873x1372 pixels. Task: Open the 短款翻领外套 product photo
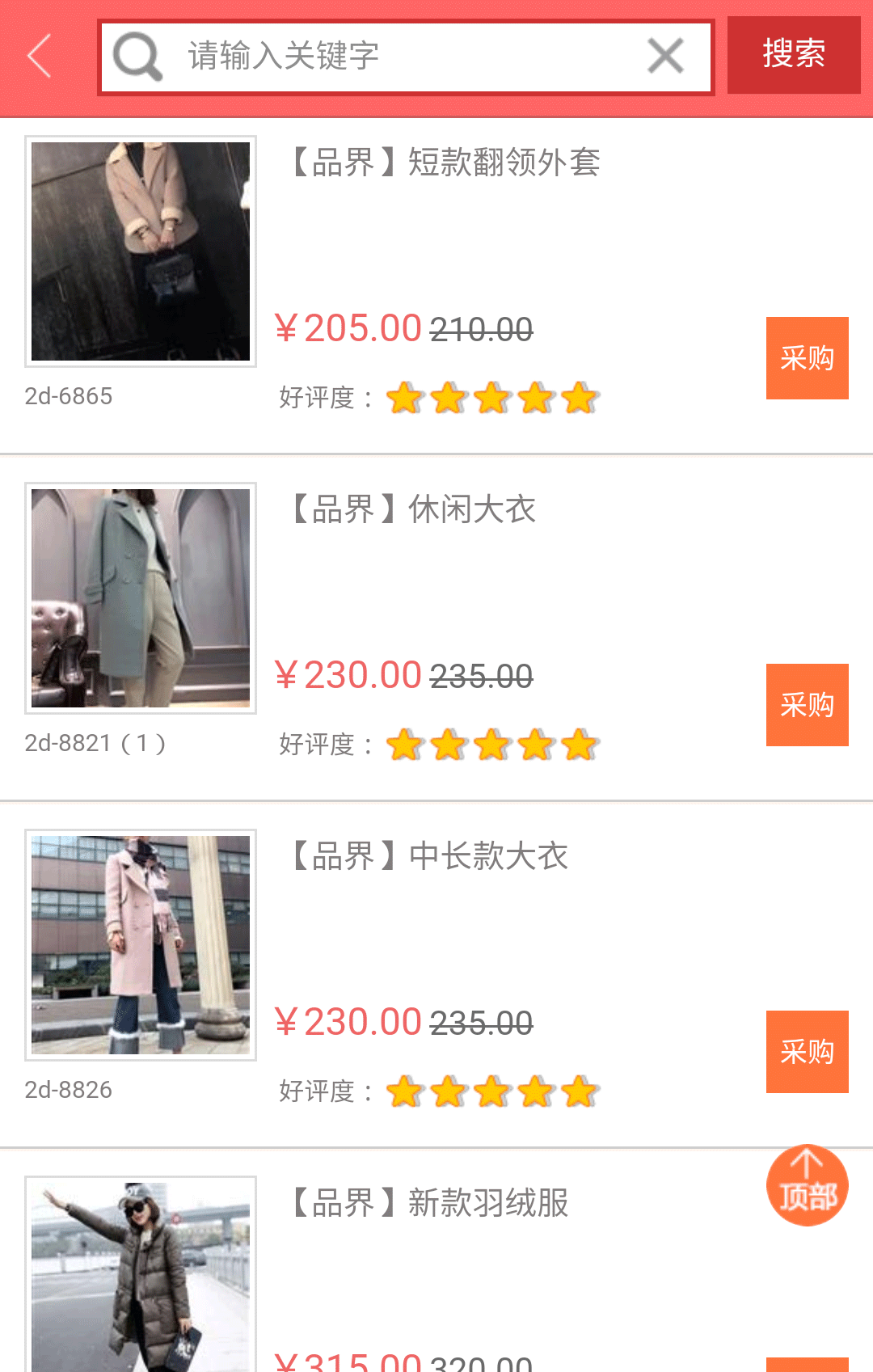[x=141, y=251]
